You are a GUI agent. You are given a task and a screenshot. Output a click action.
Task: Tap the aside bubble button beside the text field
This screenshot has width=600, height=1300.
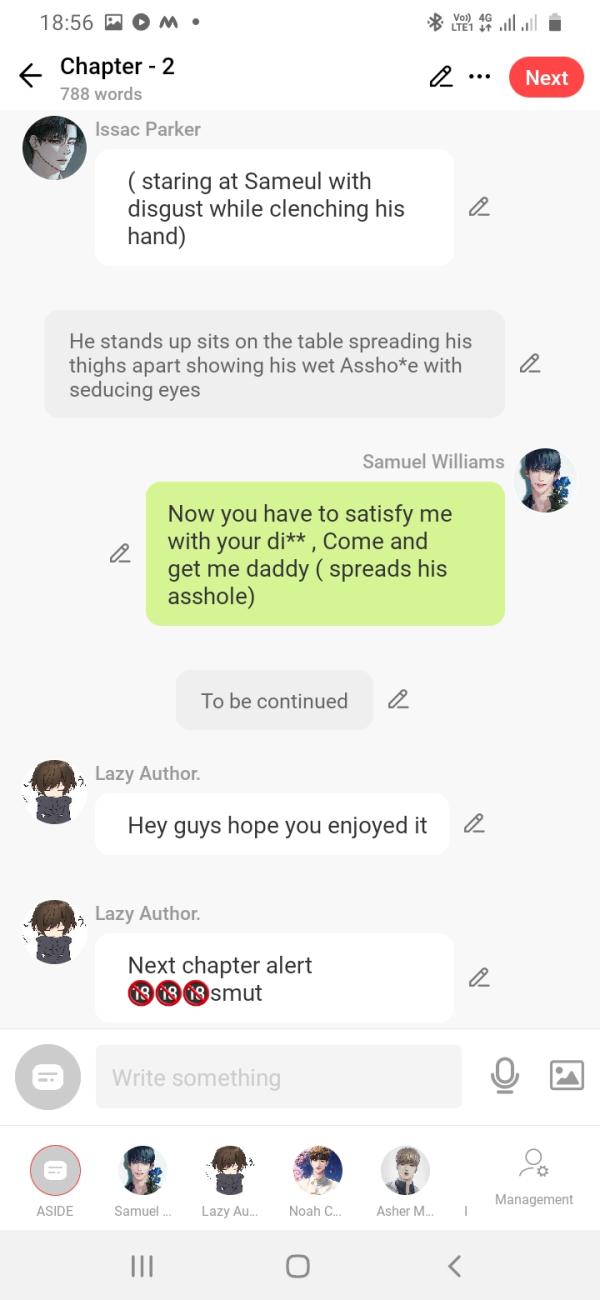(48, 1077)
